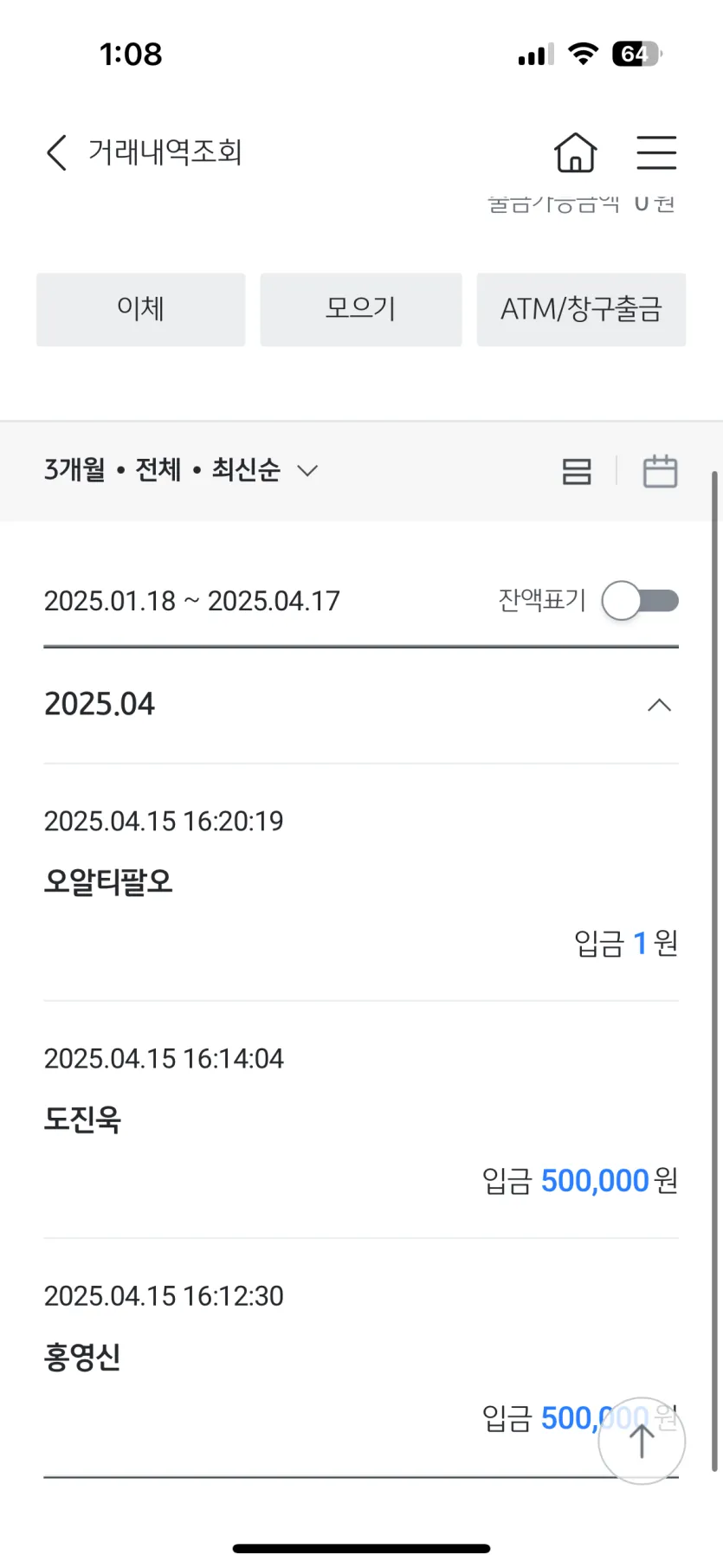
Task: Toggle the 잔액표기 switch
Action: (641, 601)
